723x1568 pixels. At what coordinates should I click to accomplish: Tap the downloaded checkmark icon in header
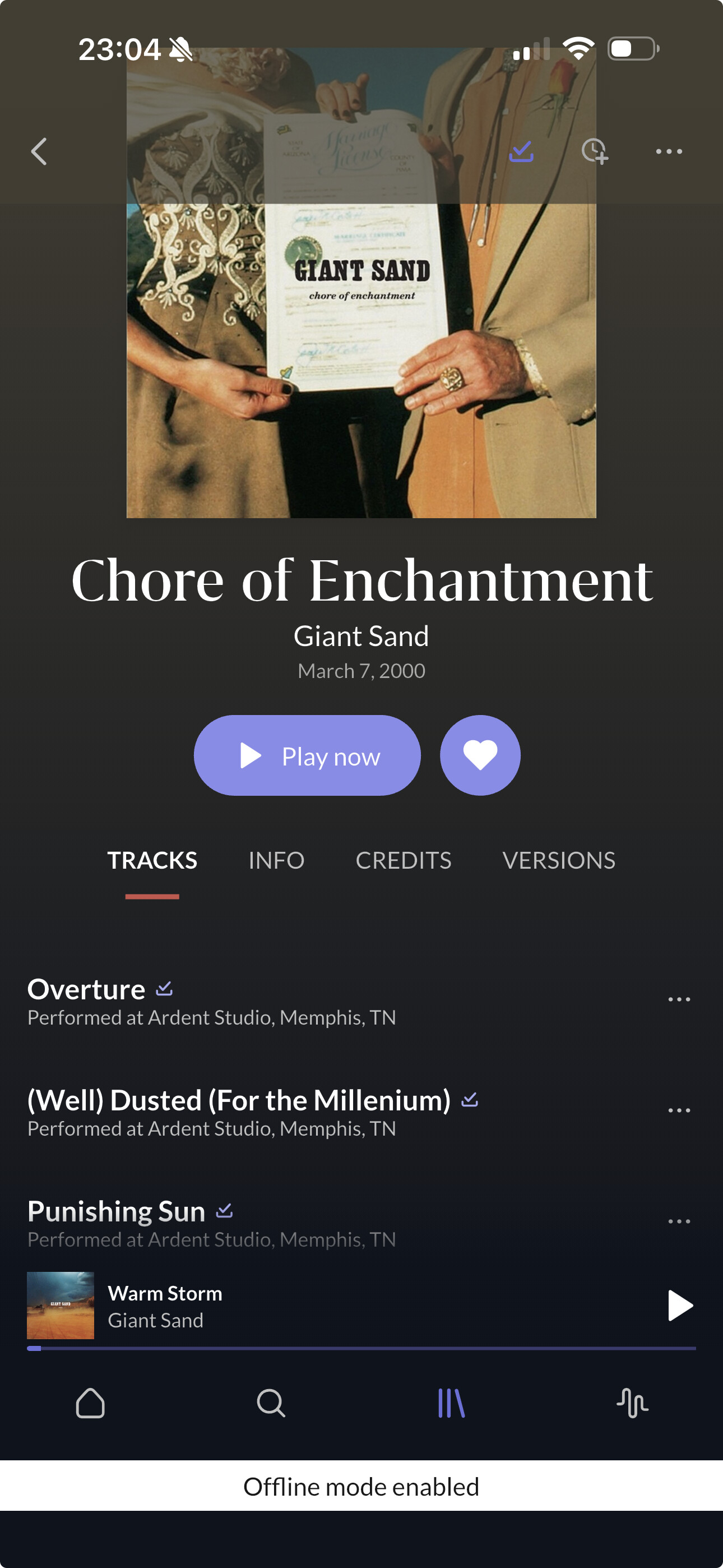coord(521,151)
